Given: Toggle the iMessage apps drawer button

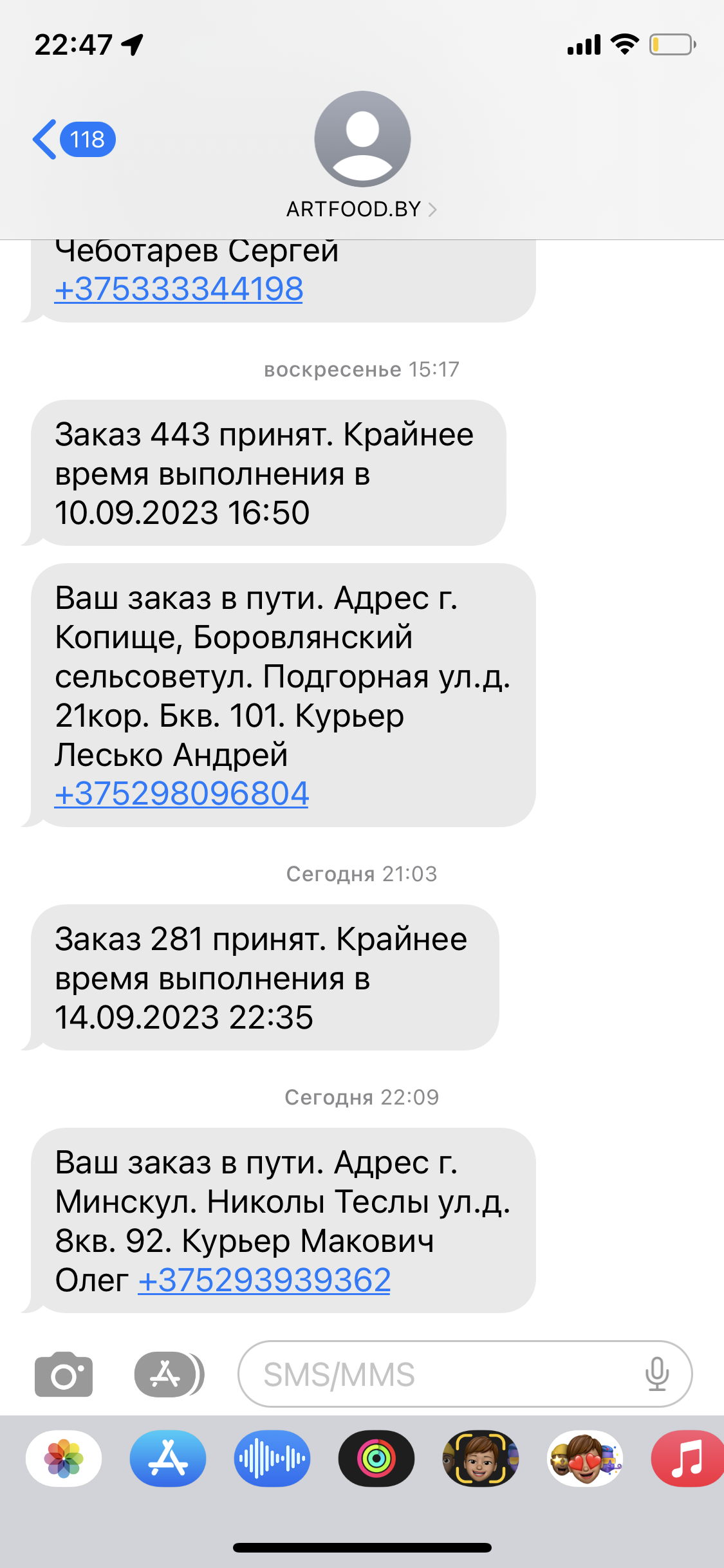Looking at the screenshot, I should pyautogui.click(x=167, y=1374).
